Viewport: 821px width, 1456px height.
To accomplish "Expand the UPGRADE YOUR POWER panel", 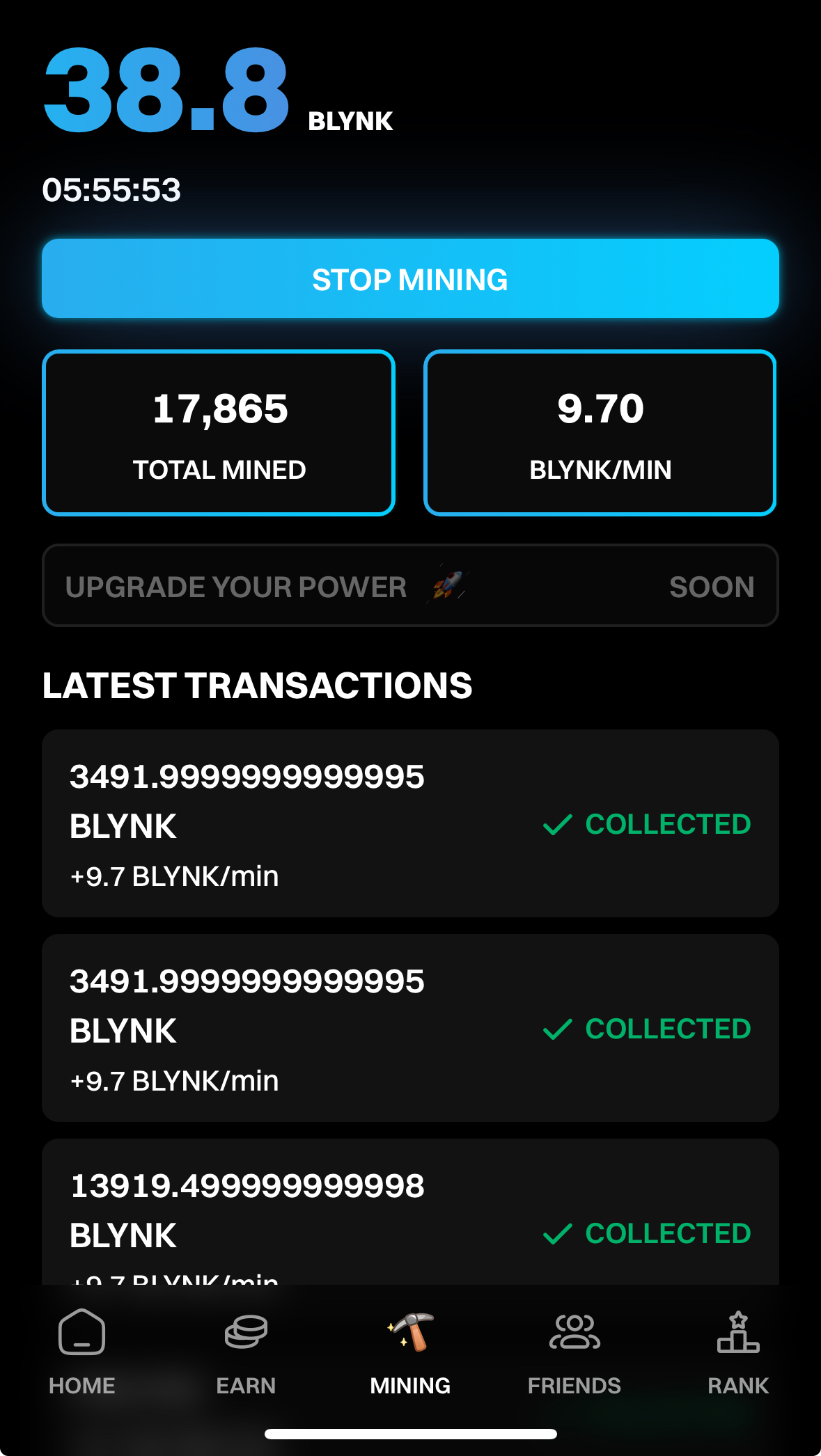I will pos(410,587).
